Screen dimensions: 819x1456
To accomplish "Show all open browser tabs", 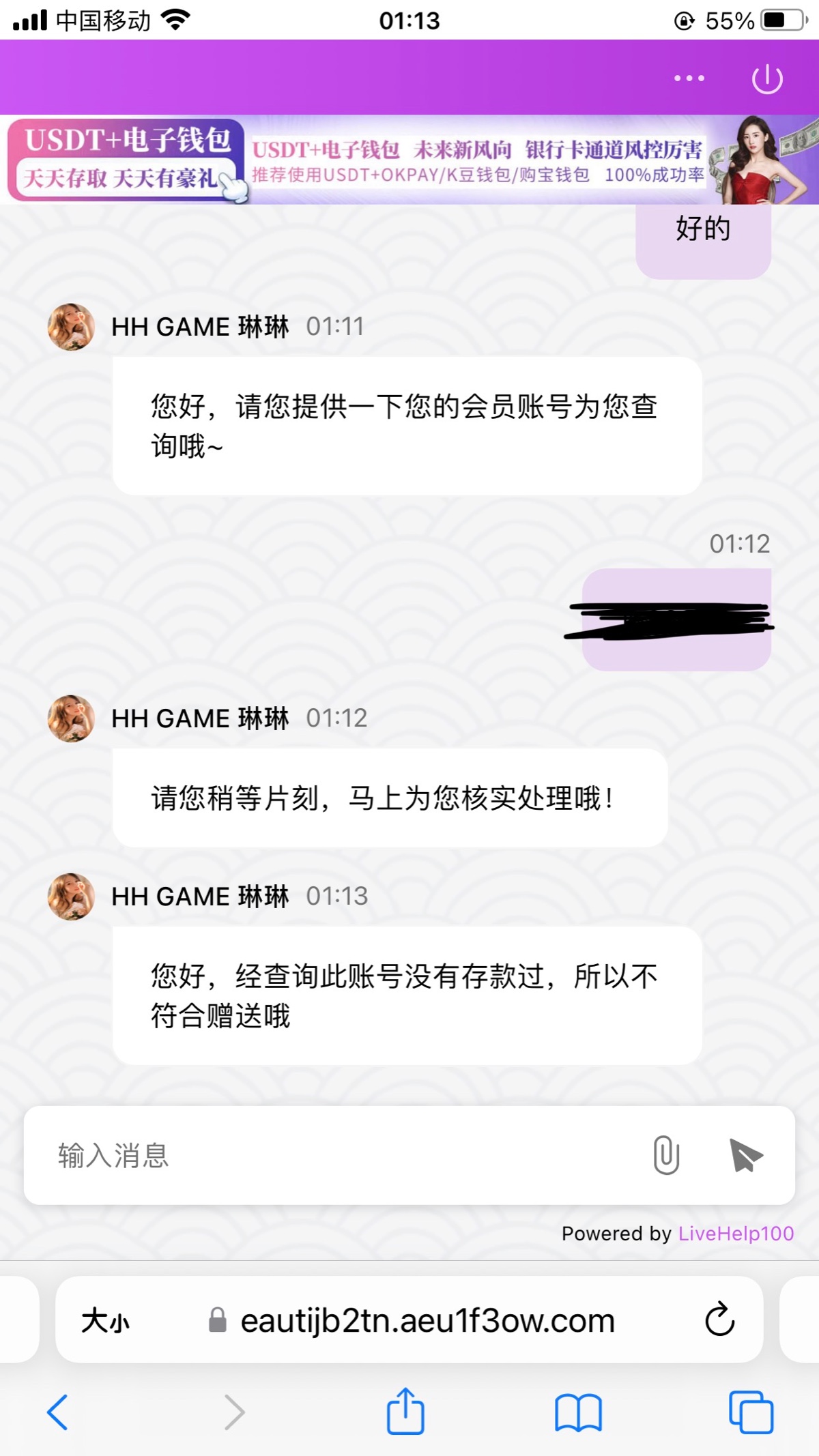I will tap(751, 1412).
